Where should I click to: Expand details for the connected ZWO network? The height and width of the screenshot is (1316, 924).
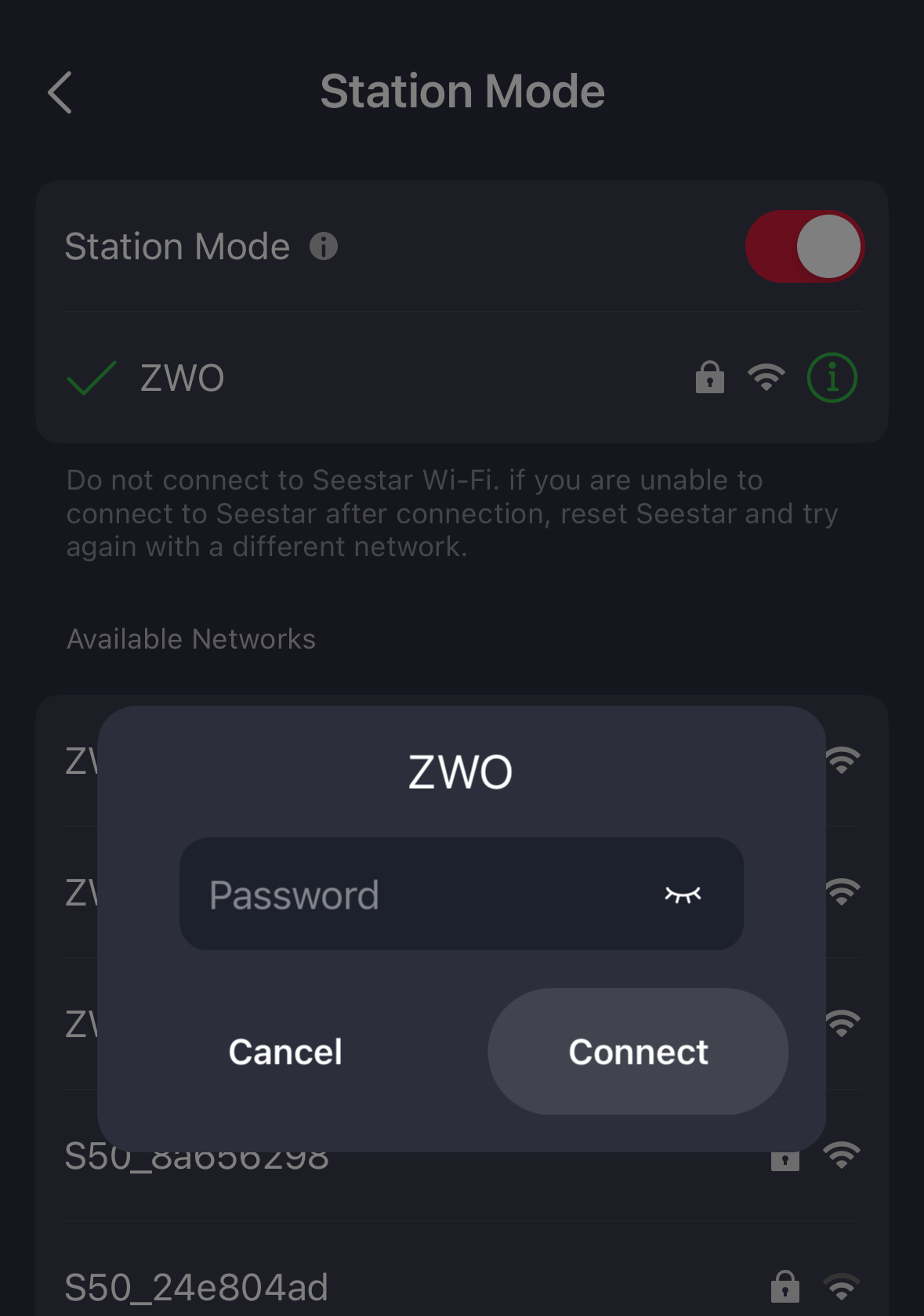832,377
